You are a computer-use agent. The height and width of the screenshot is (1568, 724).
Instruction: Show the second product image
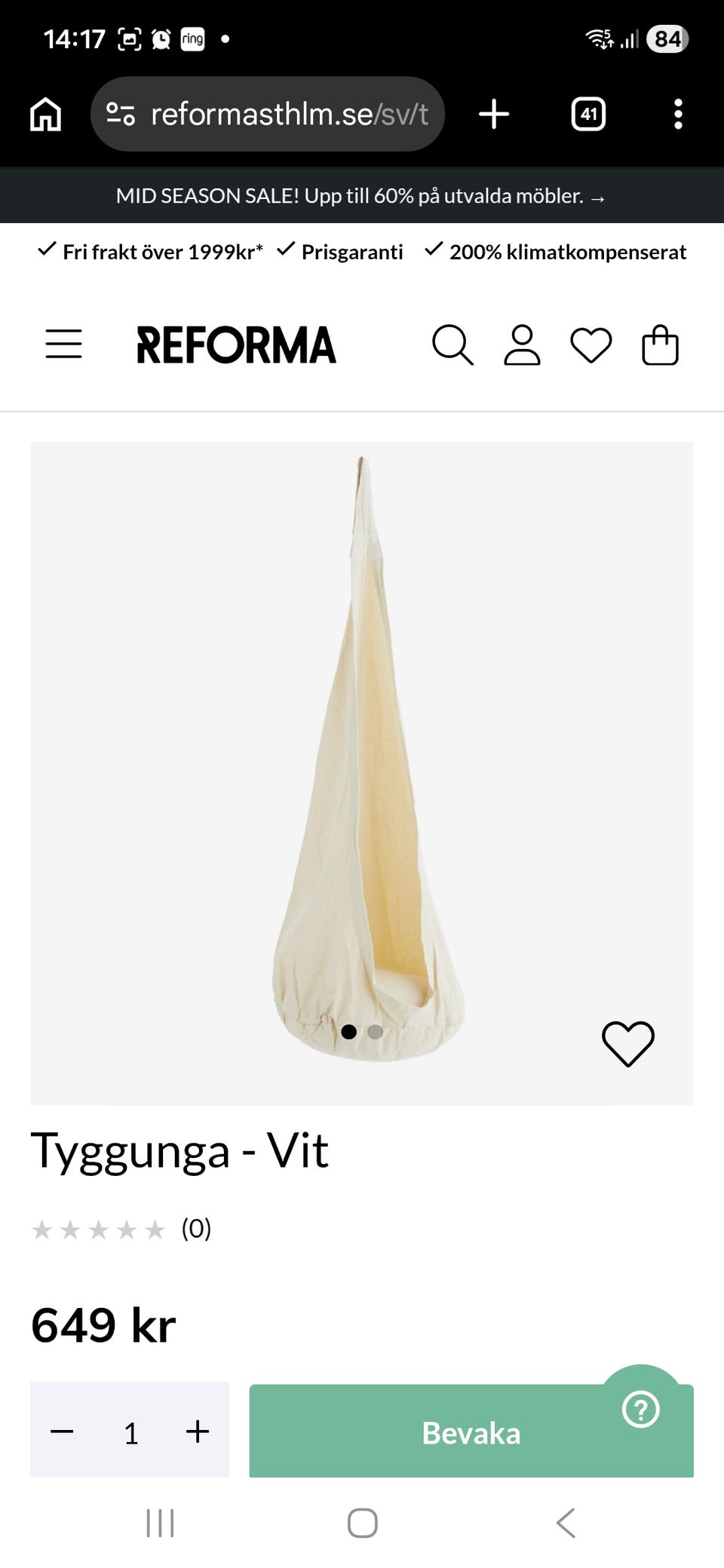click(x=375, y=1031)
